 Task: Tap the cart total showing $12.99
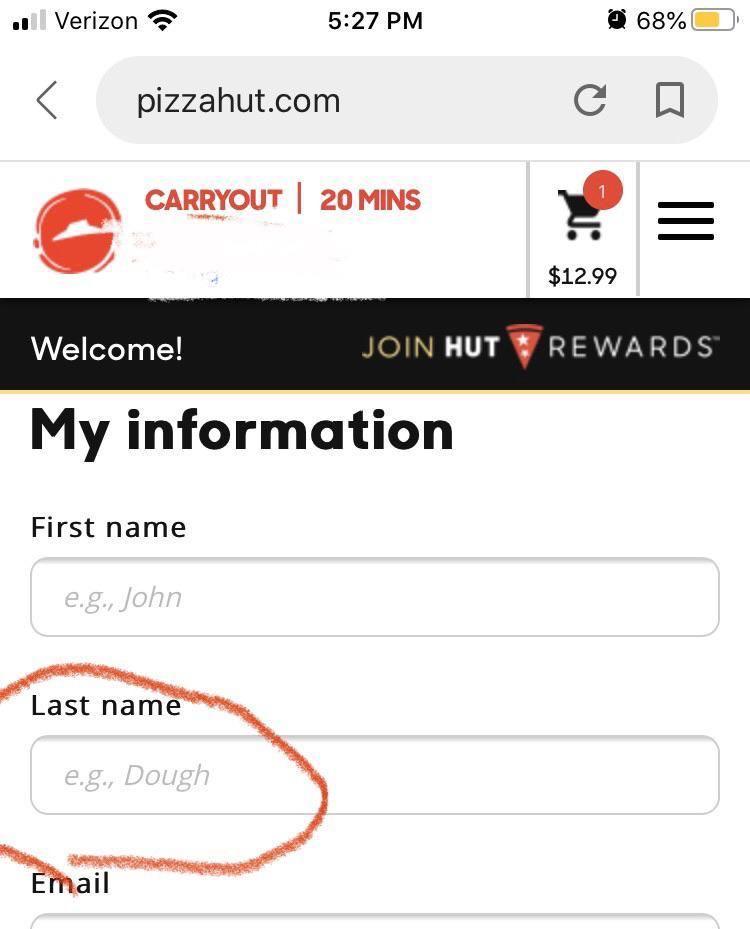pos(583,276)
